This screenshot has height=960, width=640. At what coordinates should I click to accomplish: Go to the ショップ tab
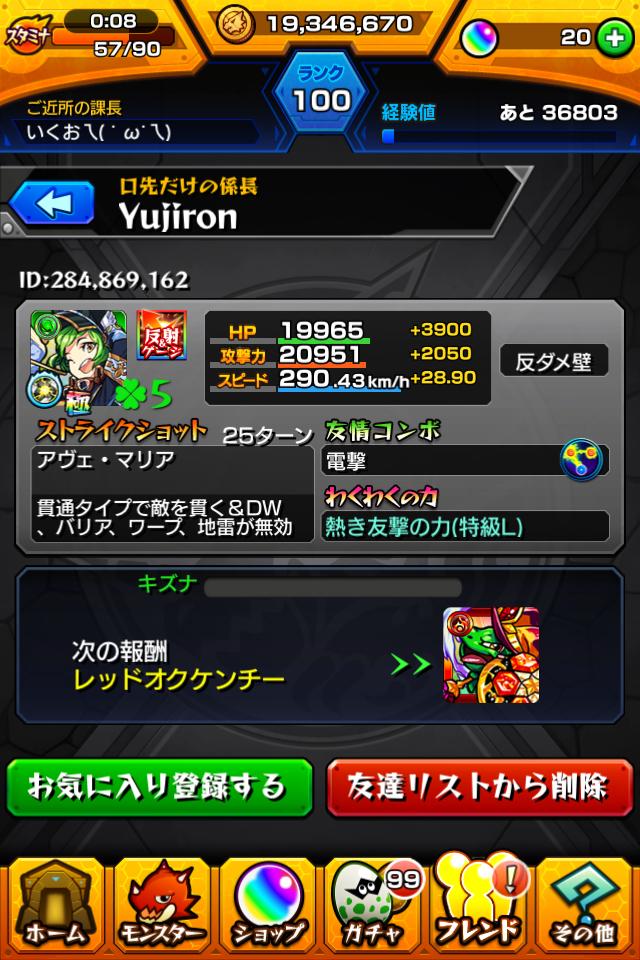click(267, 905)
